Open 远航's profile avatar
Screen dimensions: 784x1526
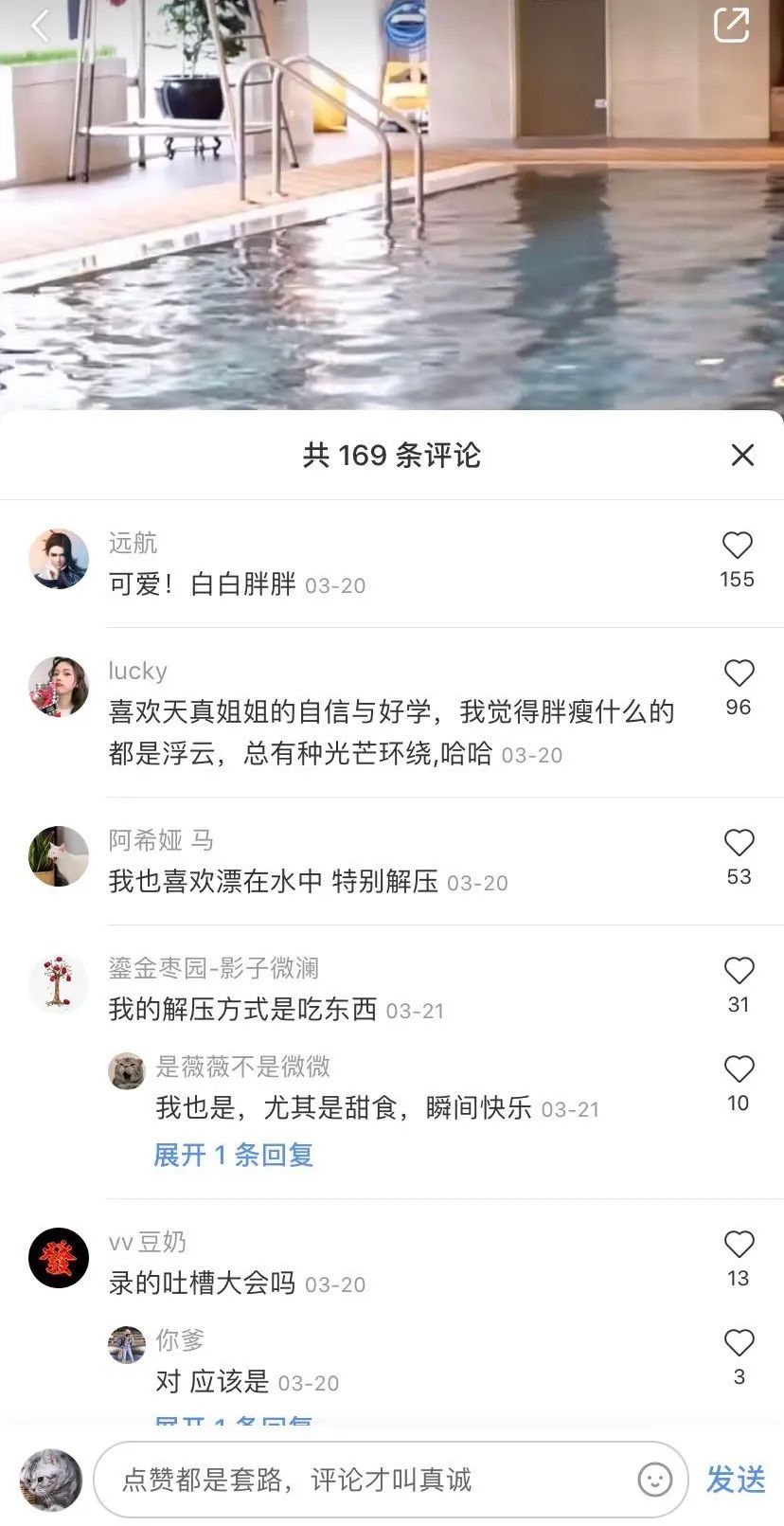coord(59,559)
